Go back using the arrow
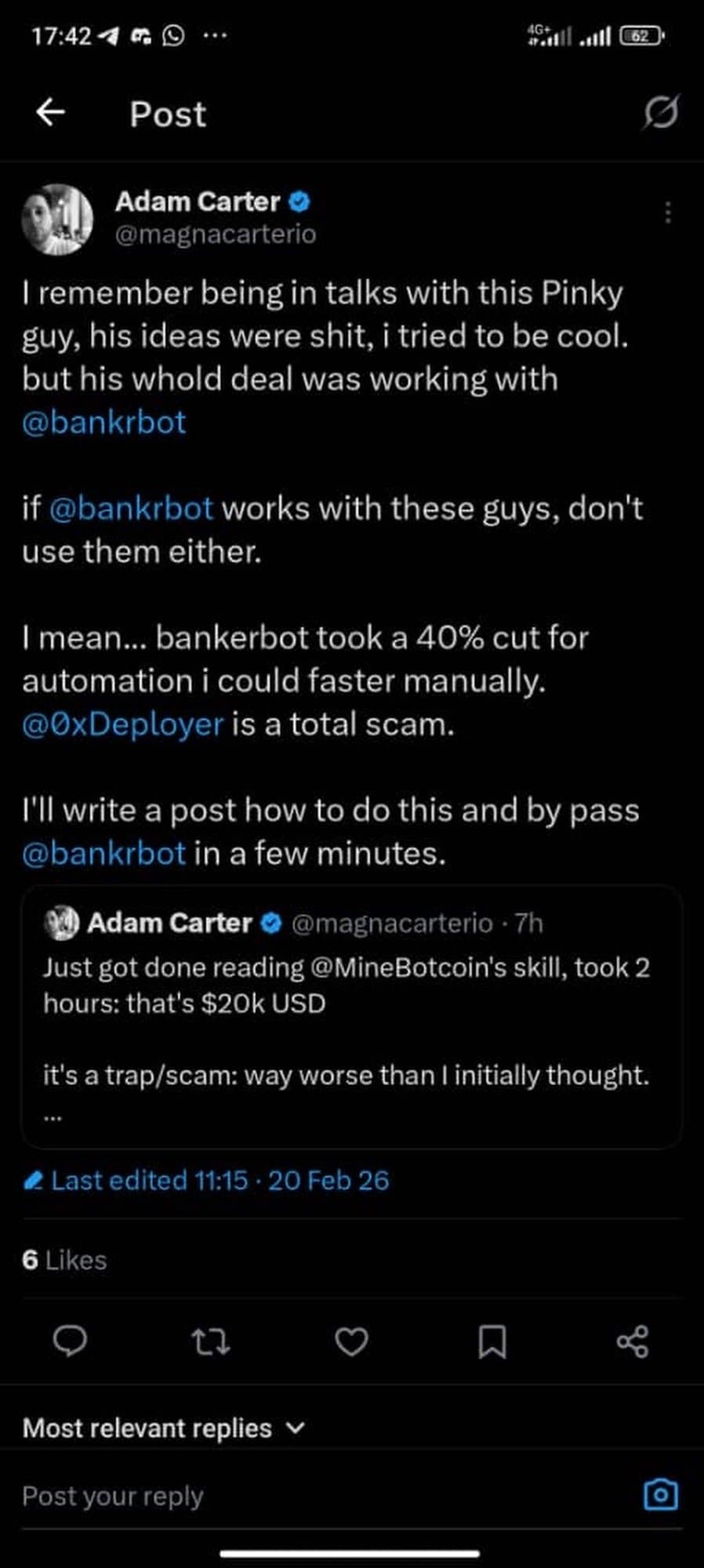 click(51, 113)
